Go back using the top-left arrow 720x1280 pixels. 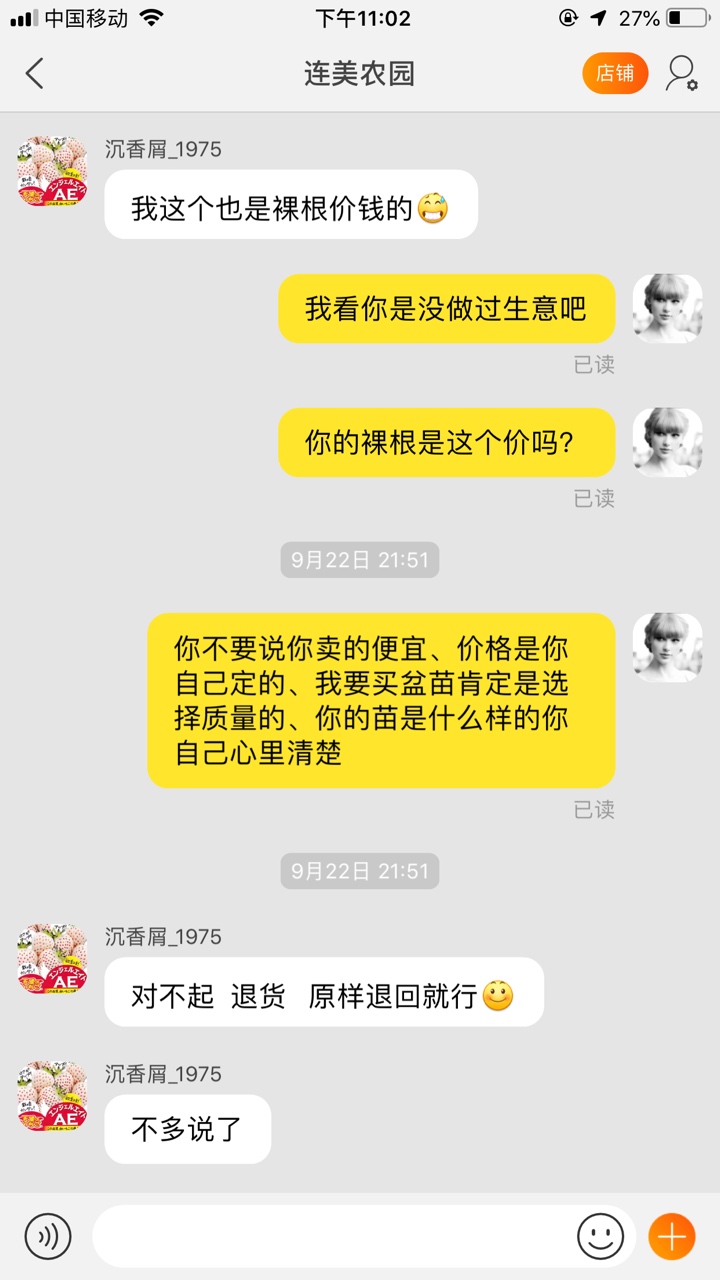[x=35, y=74]
